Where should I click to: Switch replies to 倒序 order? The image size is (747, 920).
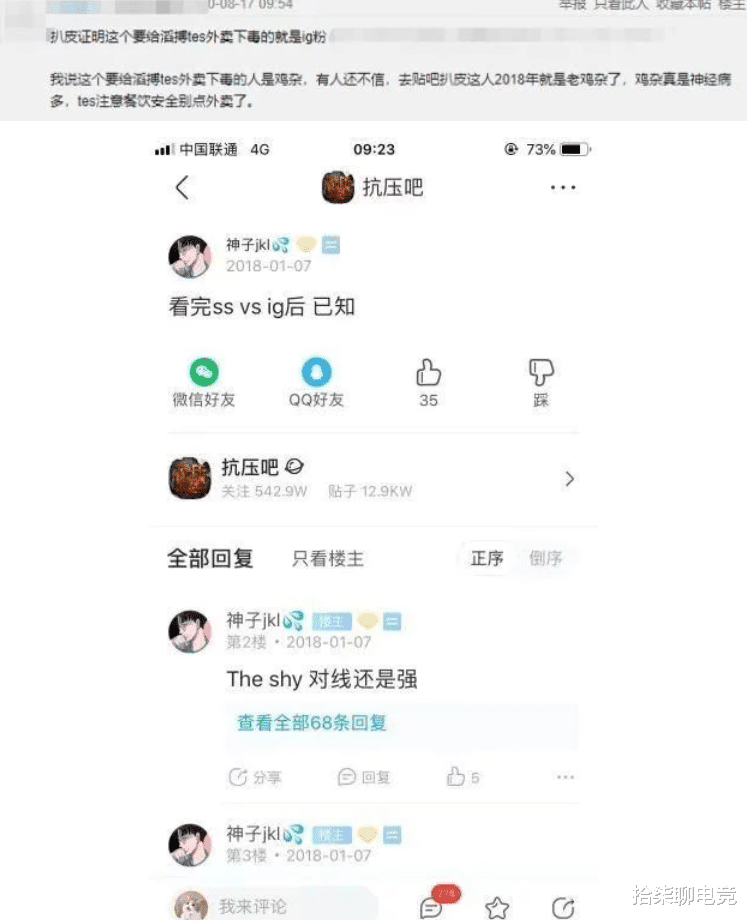pos(544,559)
